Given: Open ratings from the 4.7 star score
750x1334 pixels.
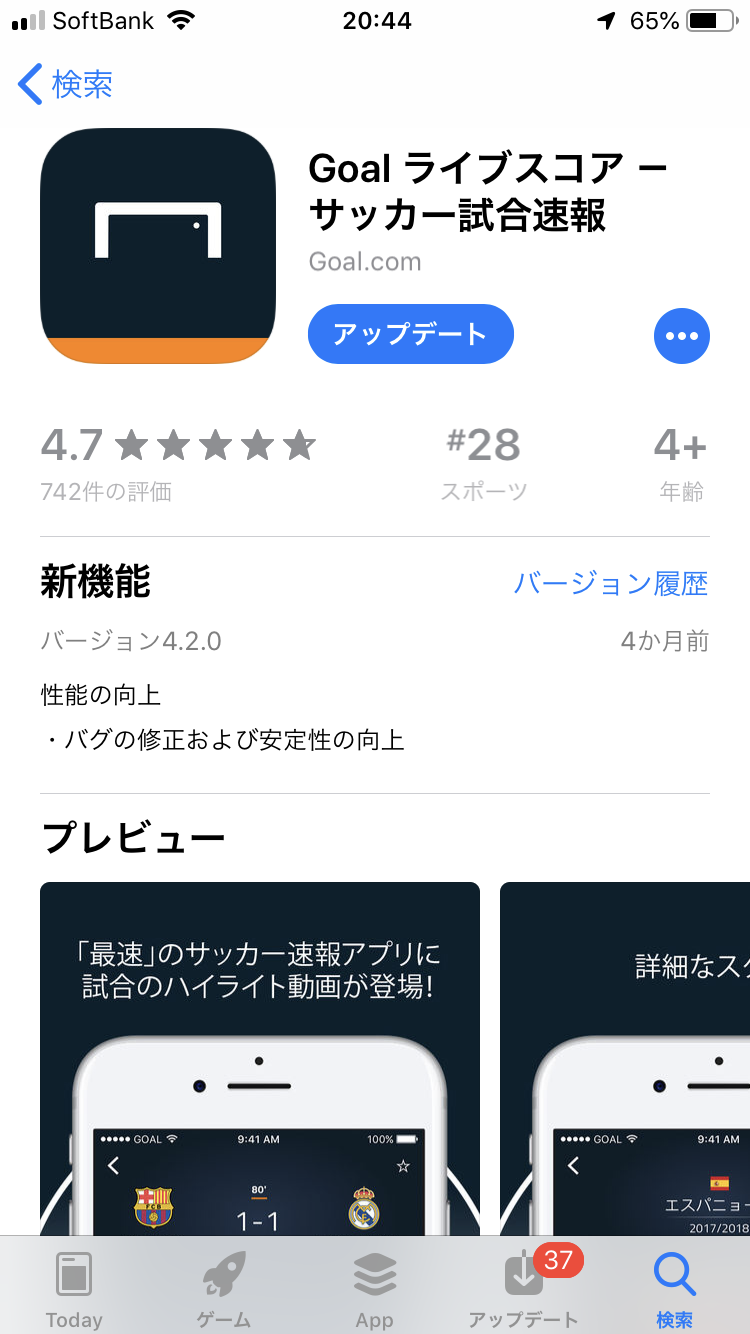Looking at the screenshot, I should [x=178, y=461].
